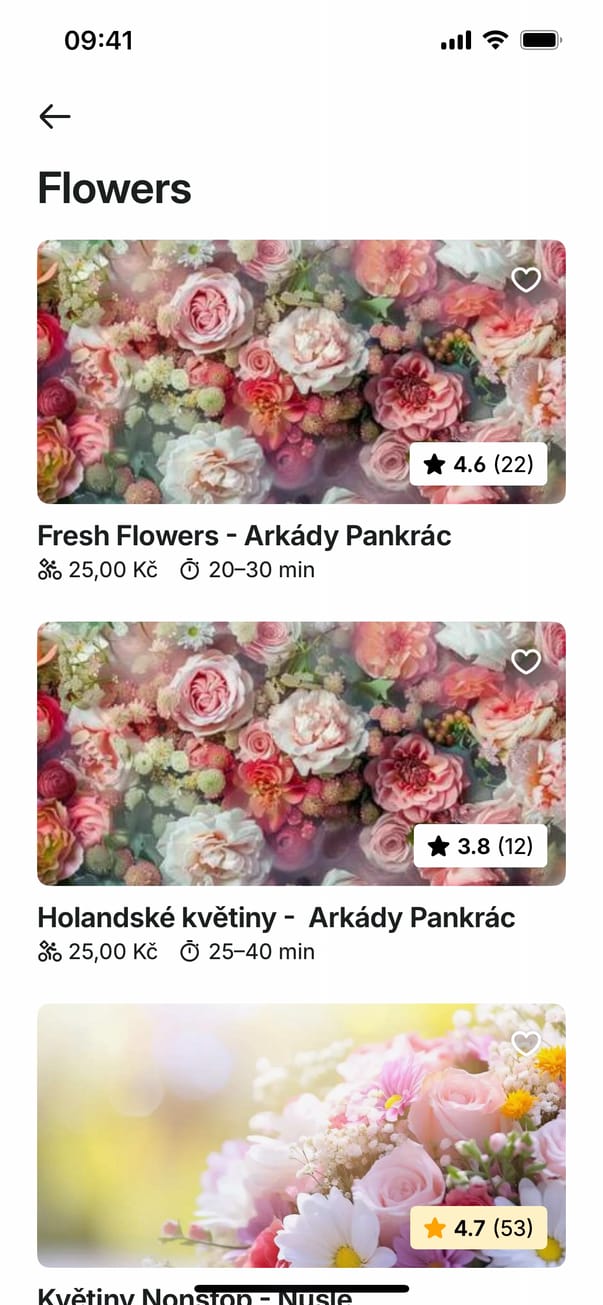Favorite Květiny Nonstop - Nusle with the heart icon
Image resolution: width=603 pixels, height=1305 pixels.
(x=526, y=1044)
